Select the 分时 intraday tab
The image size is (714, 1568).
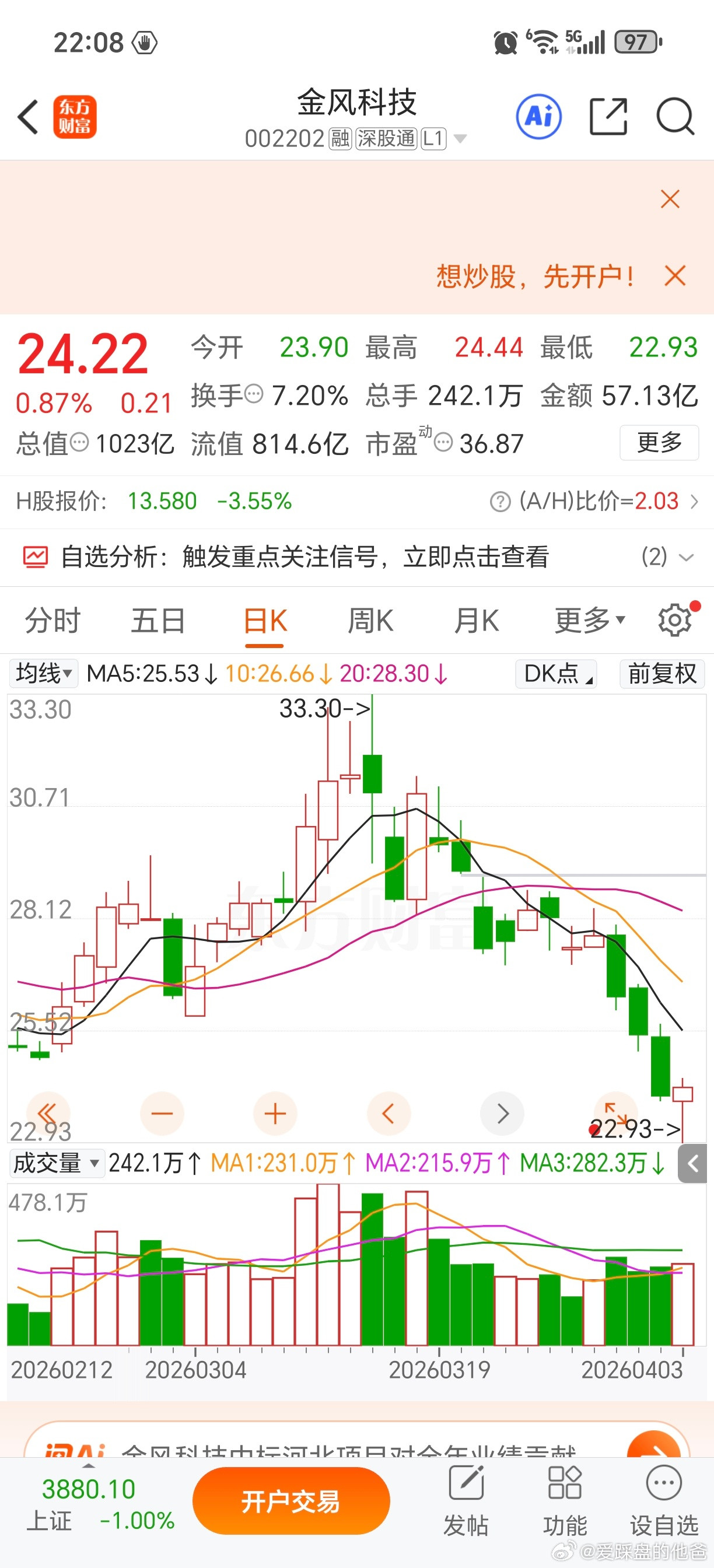[51, 619]
